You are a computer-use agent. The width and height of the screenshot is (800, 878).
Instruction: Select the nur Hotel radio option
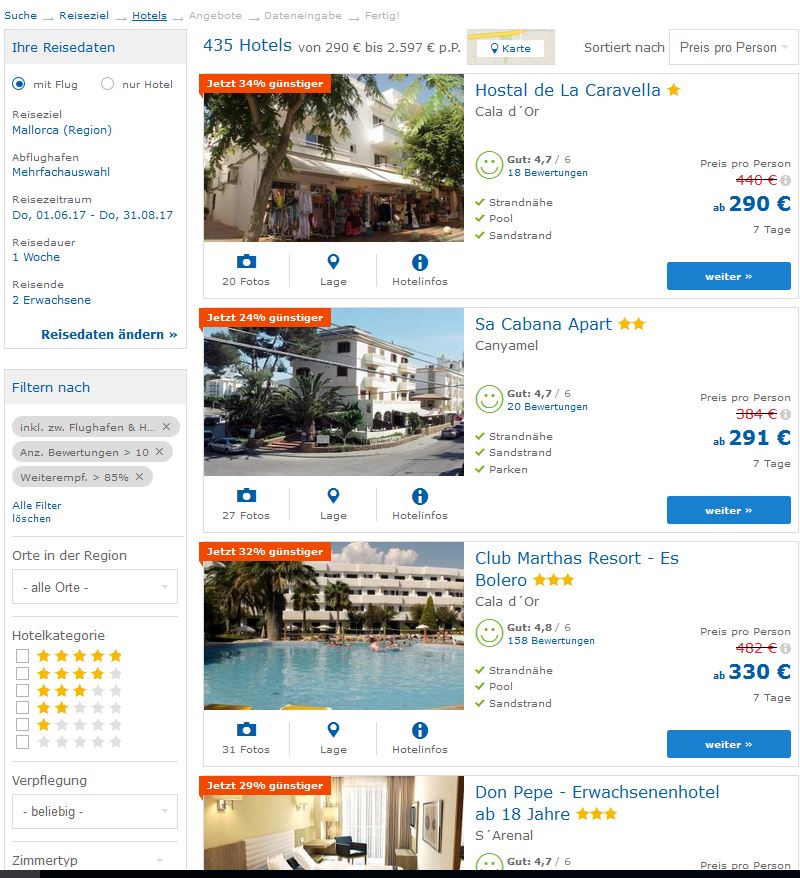pyautogui.click(x=108, y=84)
